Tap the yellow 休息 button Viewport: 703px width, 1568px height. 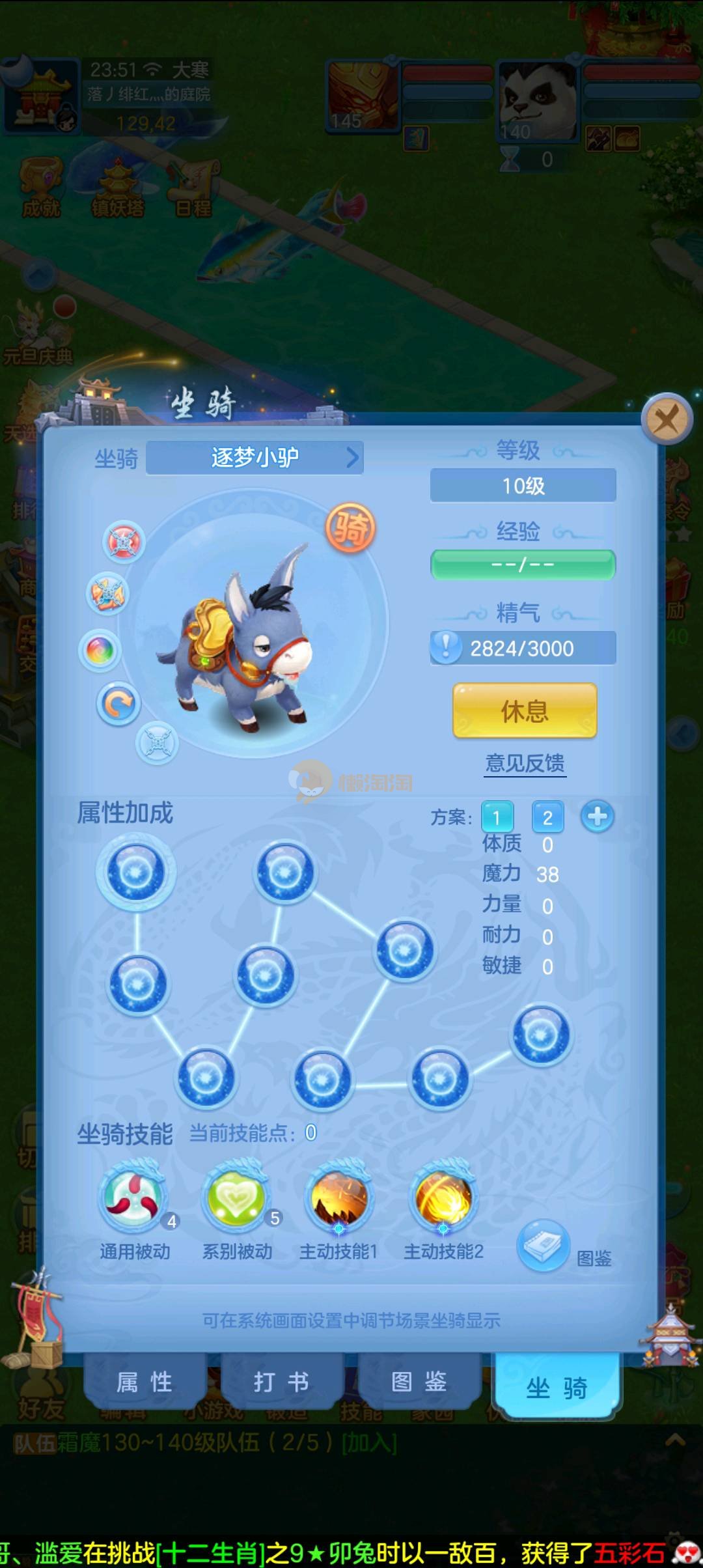pos(525,710)
